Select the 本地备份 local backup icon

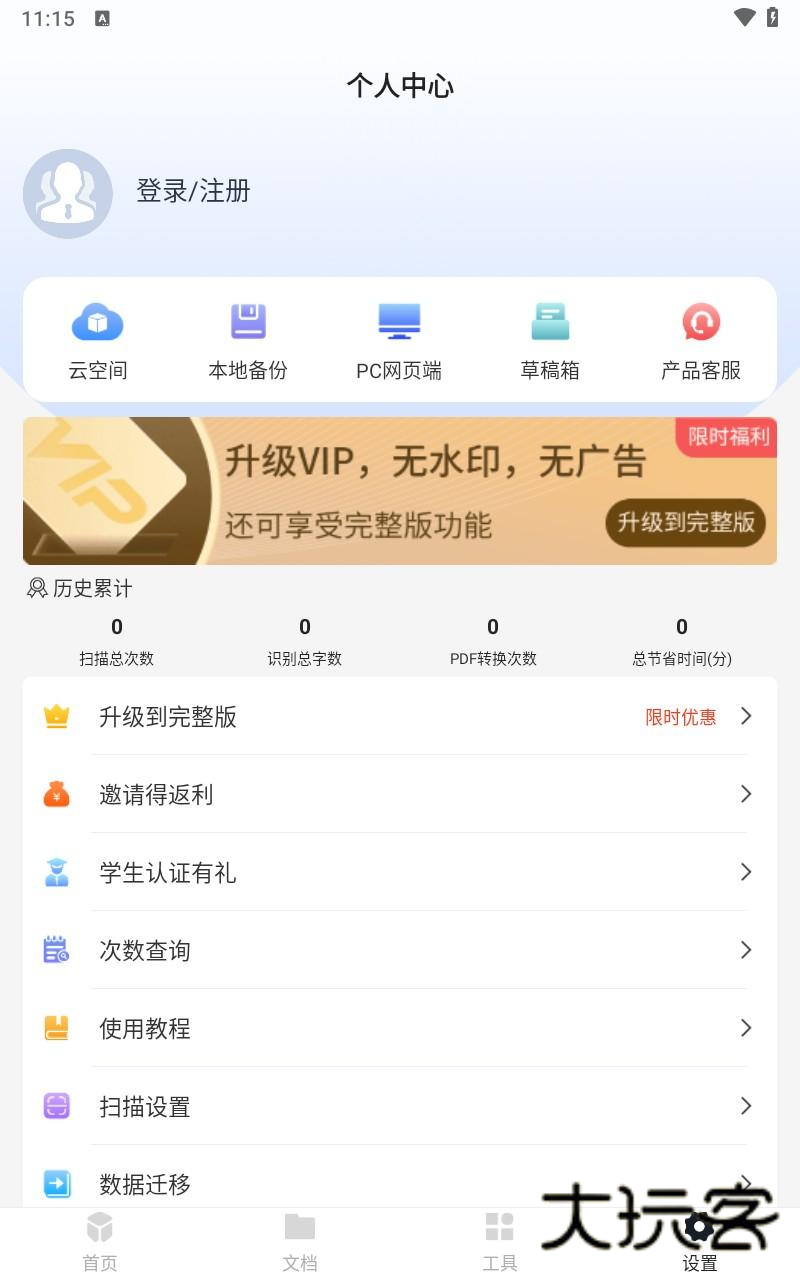tap(247, 320)
